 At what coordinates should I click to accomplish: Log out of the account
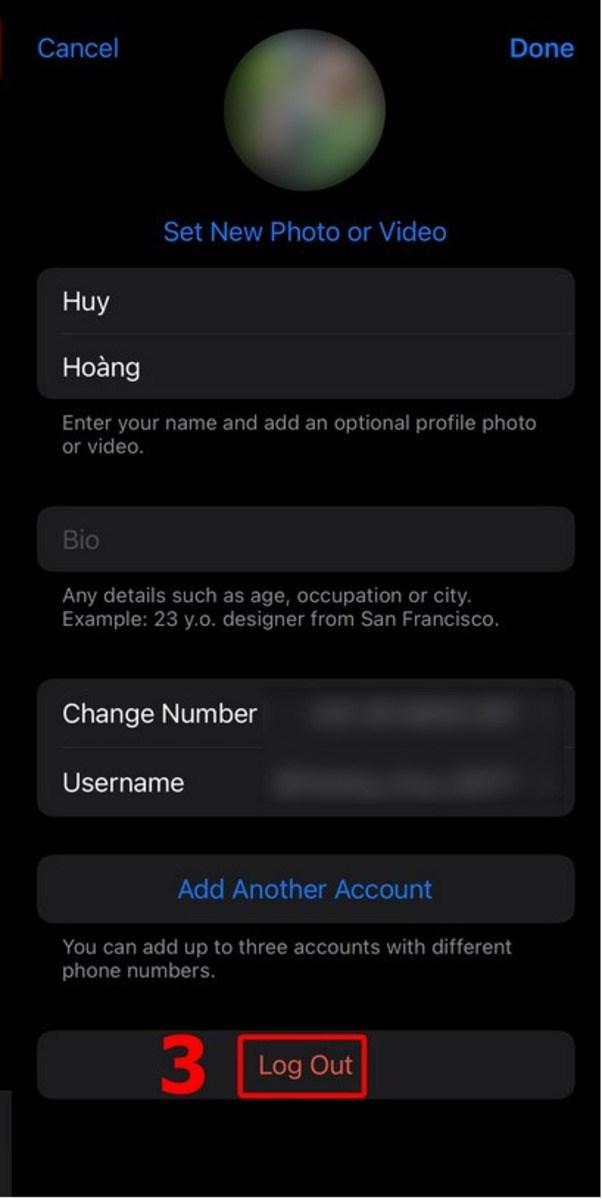pyautogui.click(x=305, y=1065)
